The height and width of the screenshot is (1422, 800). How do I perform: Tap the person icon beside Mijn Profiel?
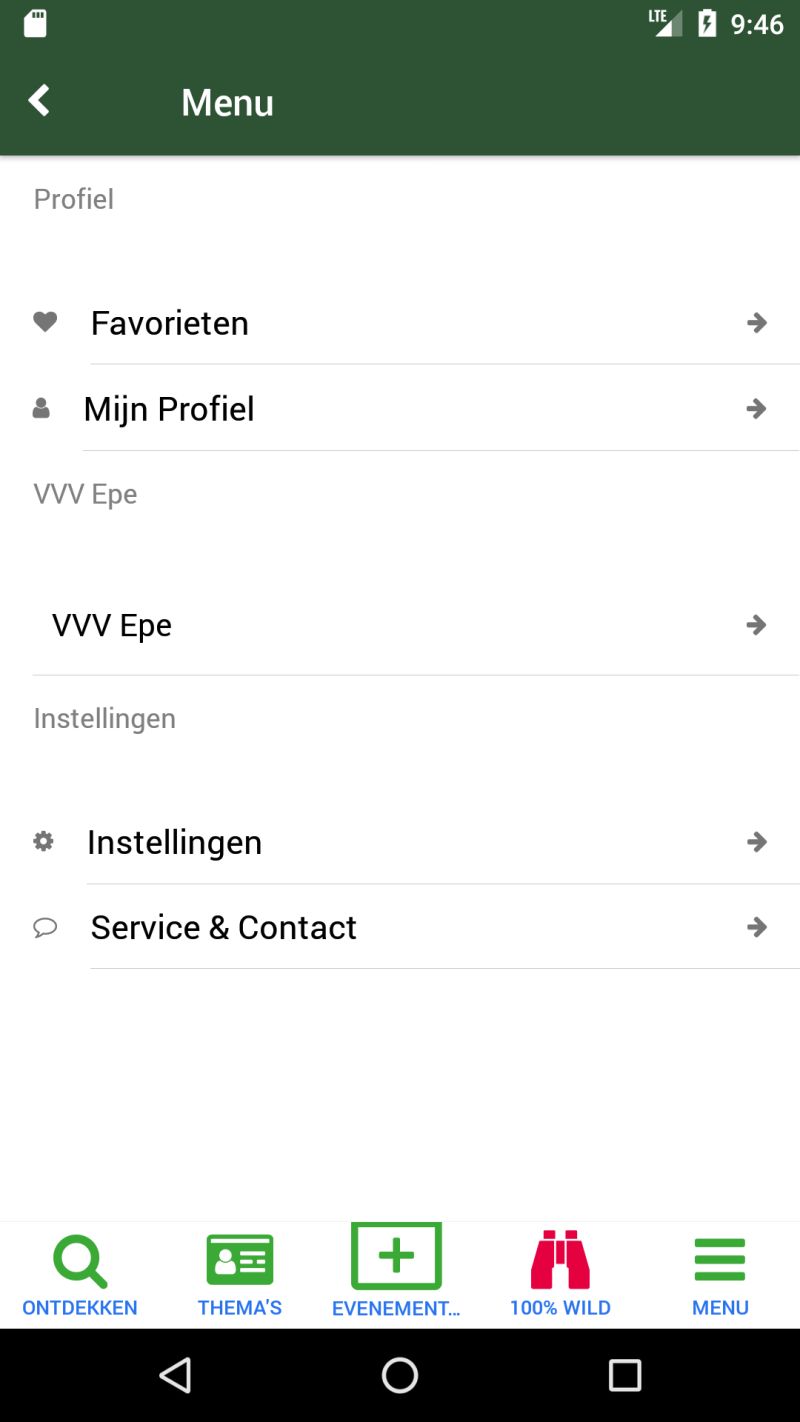click(x=41, y=408)
